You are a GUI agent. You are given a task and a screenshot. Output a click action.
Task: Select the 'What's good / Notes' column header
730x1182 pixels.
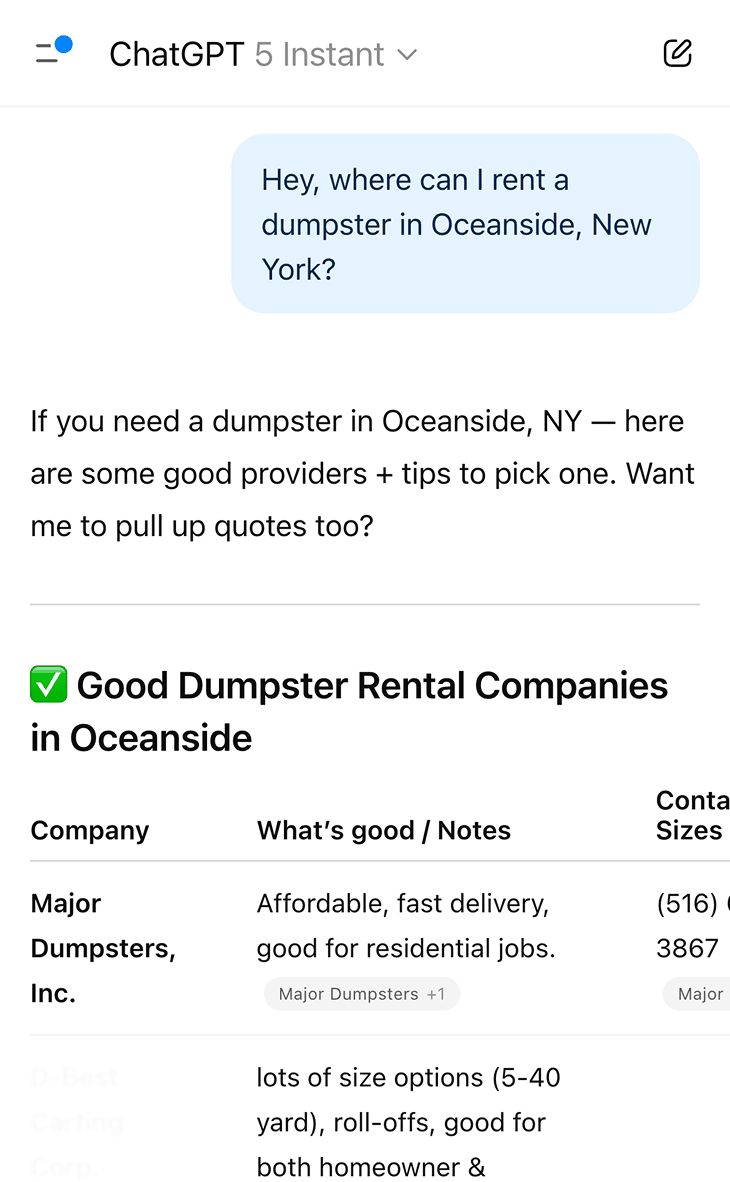pos(383,830)
